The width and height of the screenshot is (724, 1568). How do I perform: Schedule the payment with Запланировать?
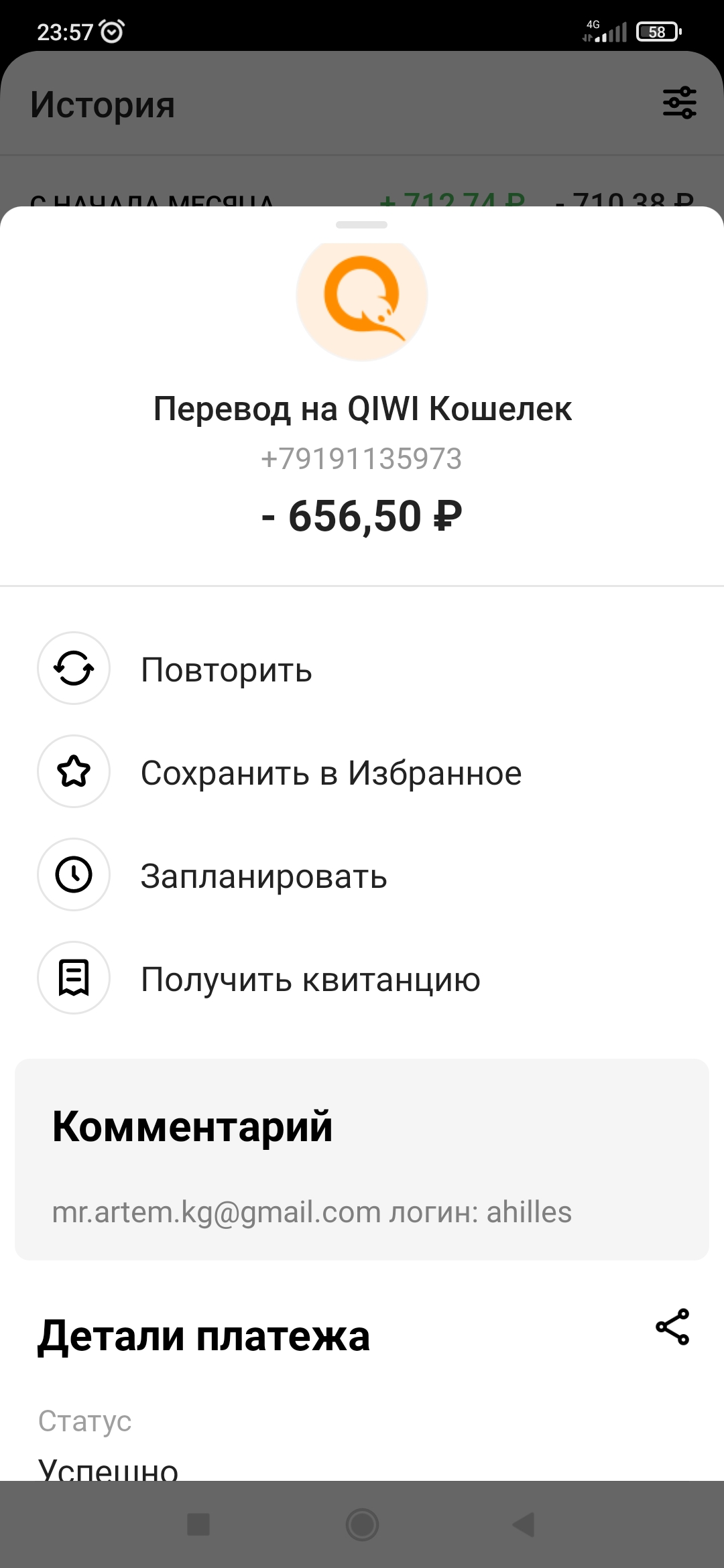click(362, 875)
